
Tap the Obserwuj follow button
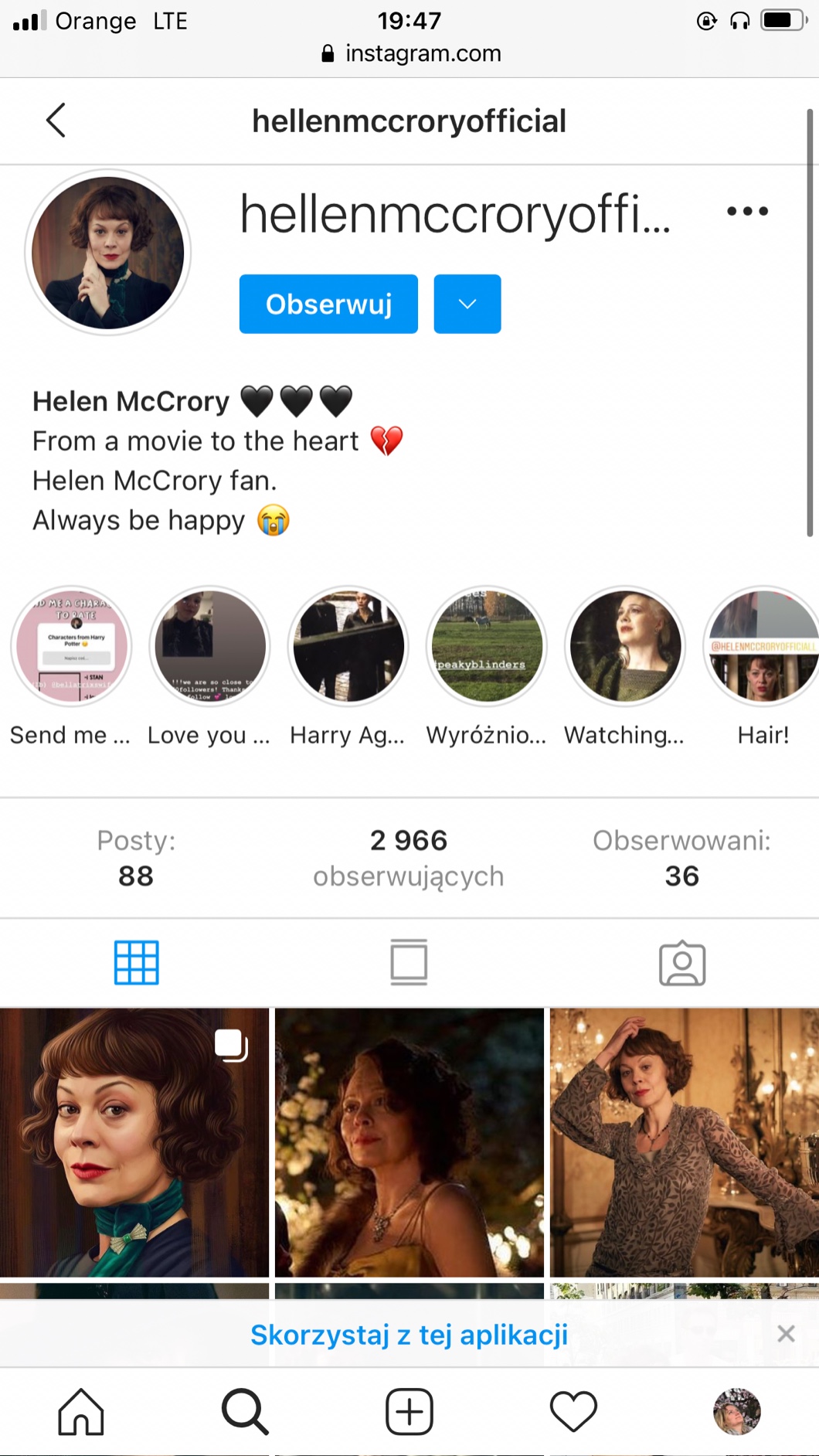[x=328, y=304]
